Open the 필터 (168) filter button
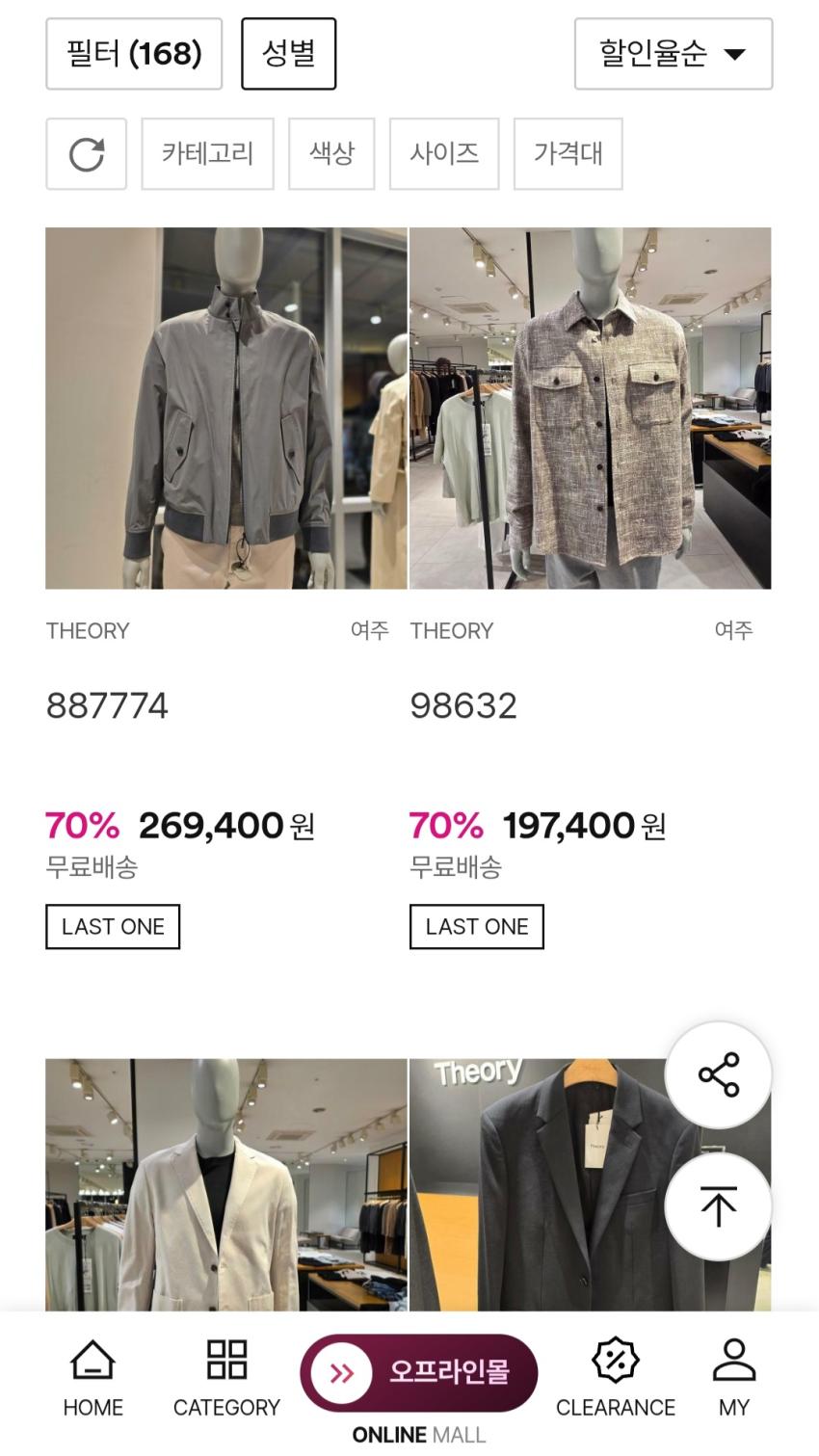The width and height of the screenshot is (819, 1456). [x=134, y=54]
